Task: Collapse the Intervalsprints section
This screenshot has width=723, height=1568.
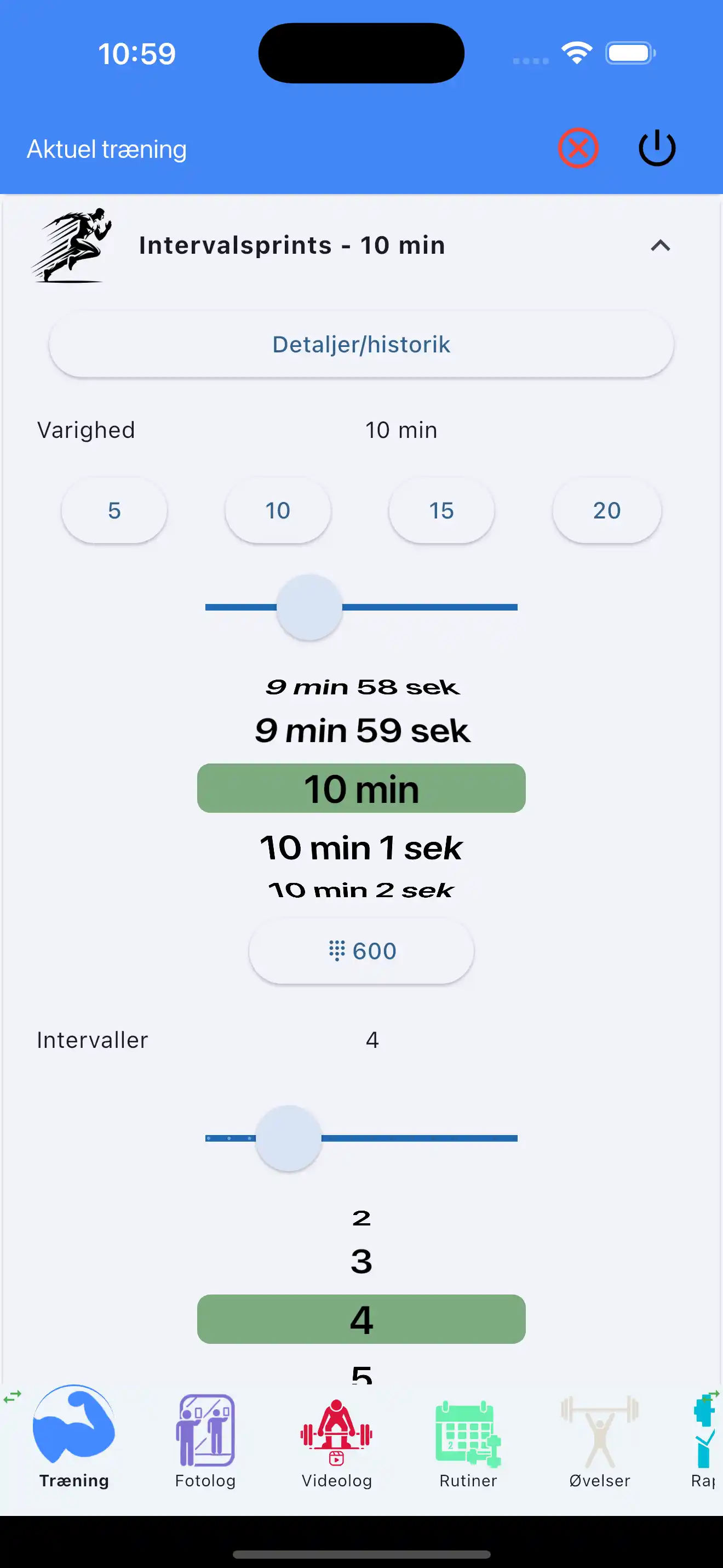Action: (661, 246)
